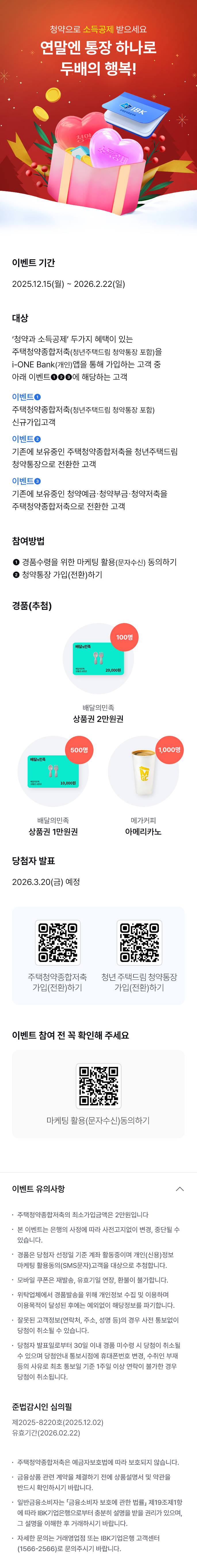The image size is (197, 1568).
Task: Collapse the 이벤트 유의사항 section
Action: click(x=179, y=1189)
